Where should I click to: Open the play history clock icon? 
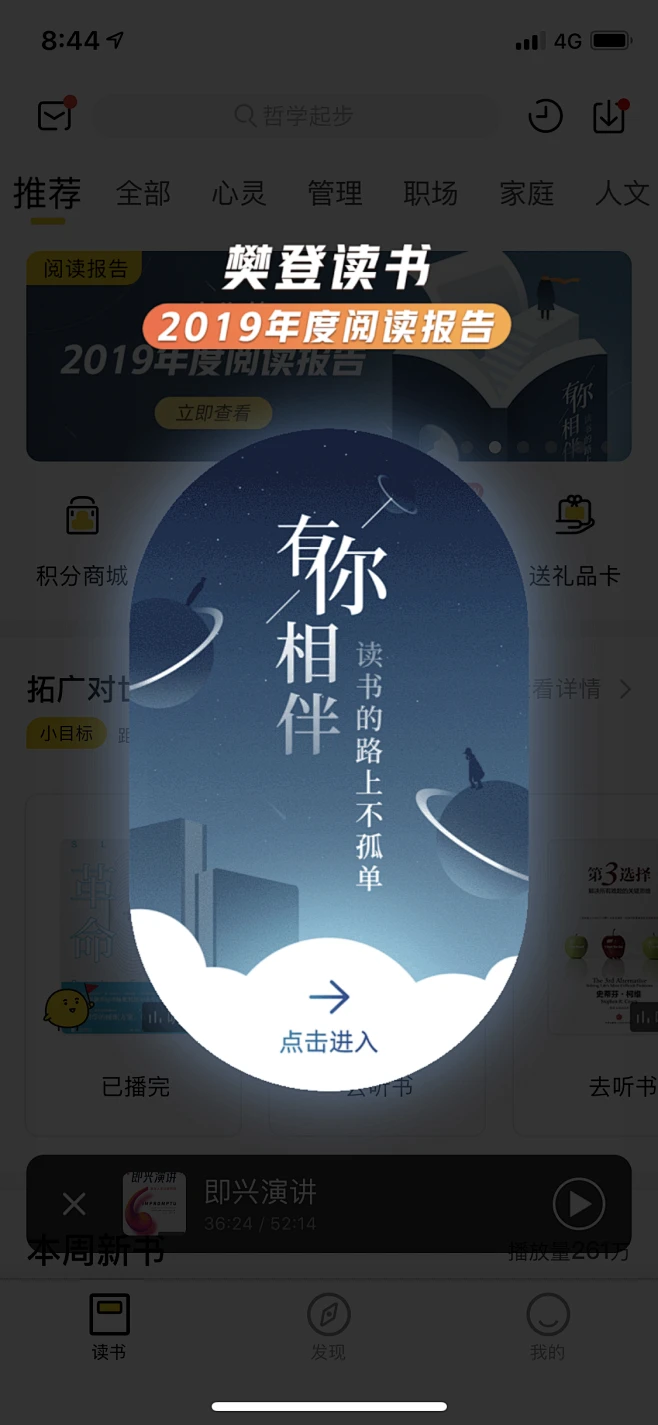545,116
